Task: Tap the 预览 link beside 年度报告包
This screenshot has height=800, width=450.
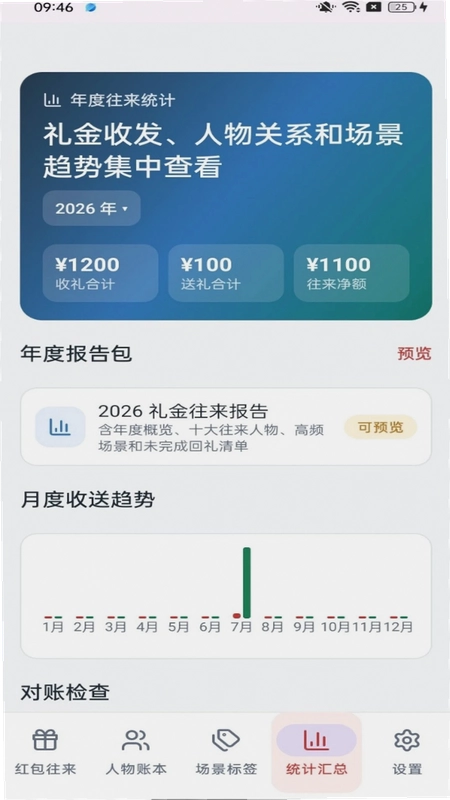Action: tap(414, 354)
